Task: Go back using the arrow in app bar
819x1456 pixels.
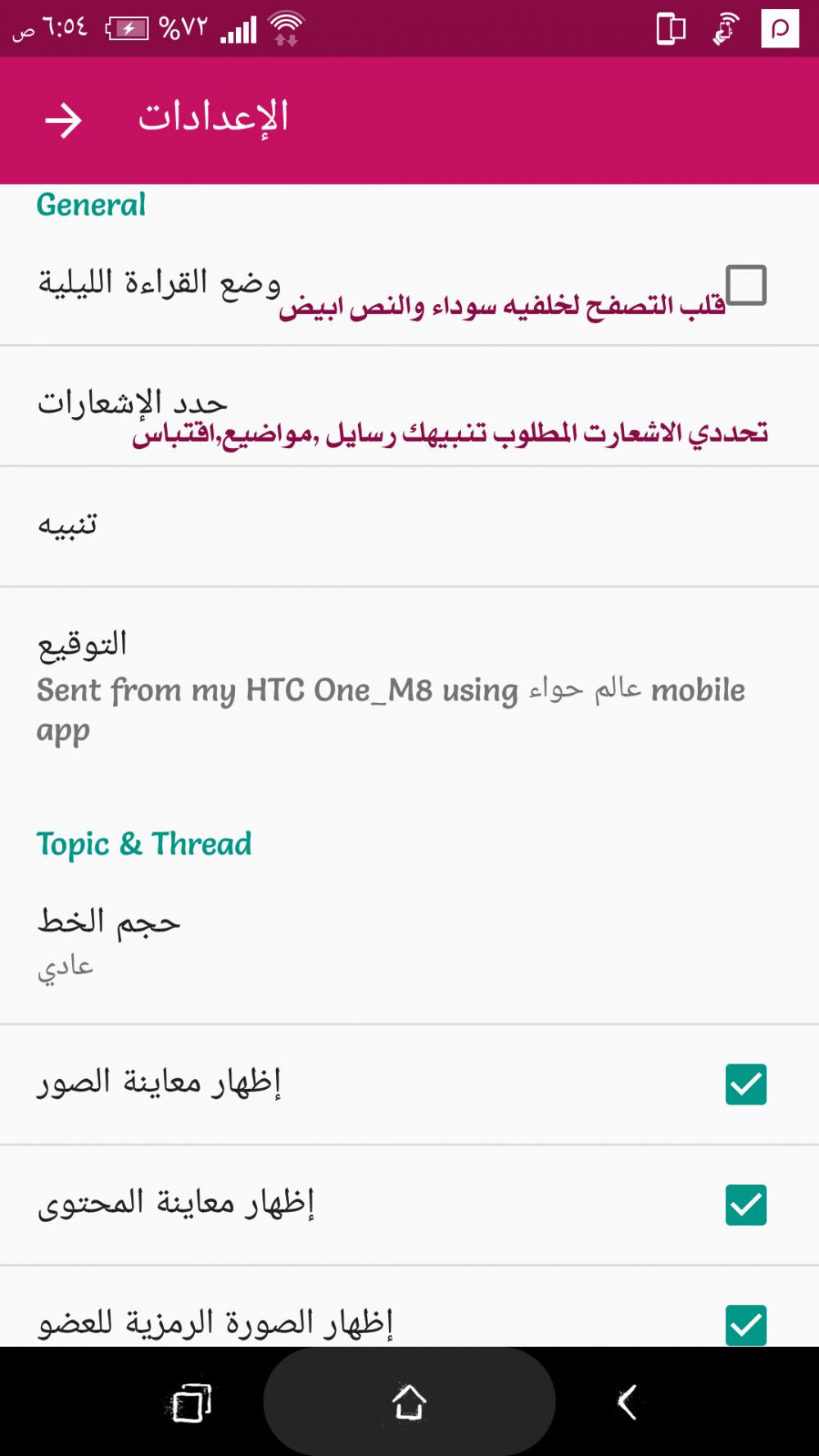Action: point(63,120)
